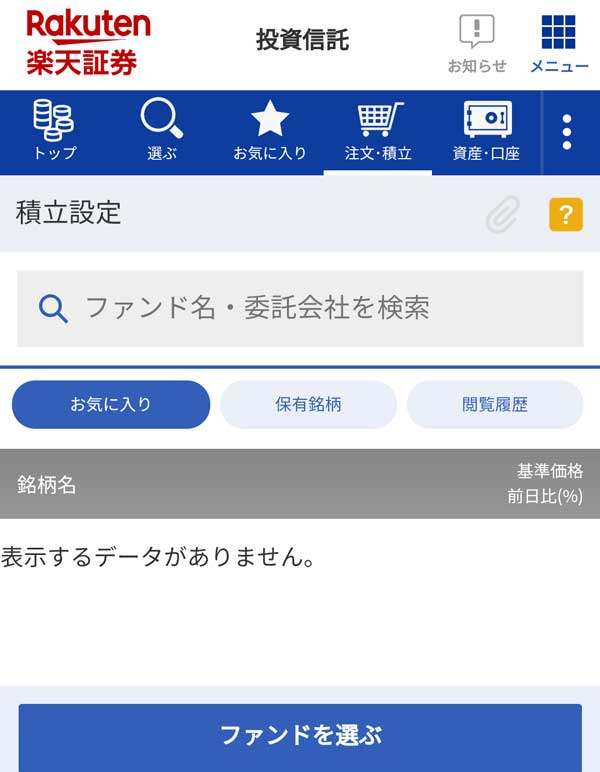Open the メニュー grid menu
The image size is (600, 772).
pyautogui.click(x=559, y=43)
